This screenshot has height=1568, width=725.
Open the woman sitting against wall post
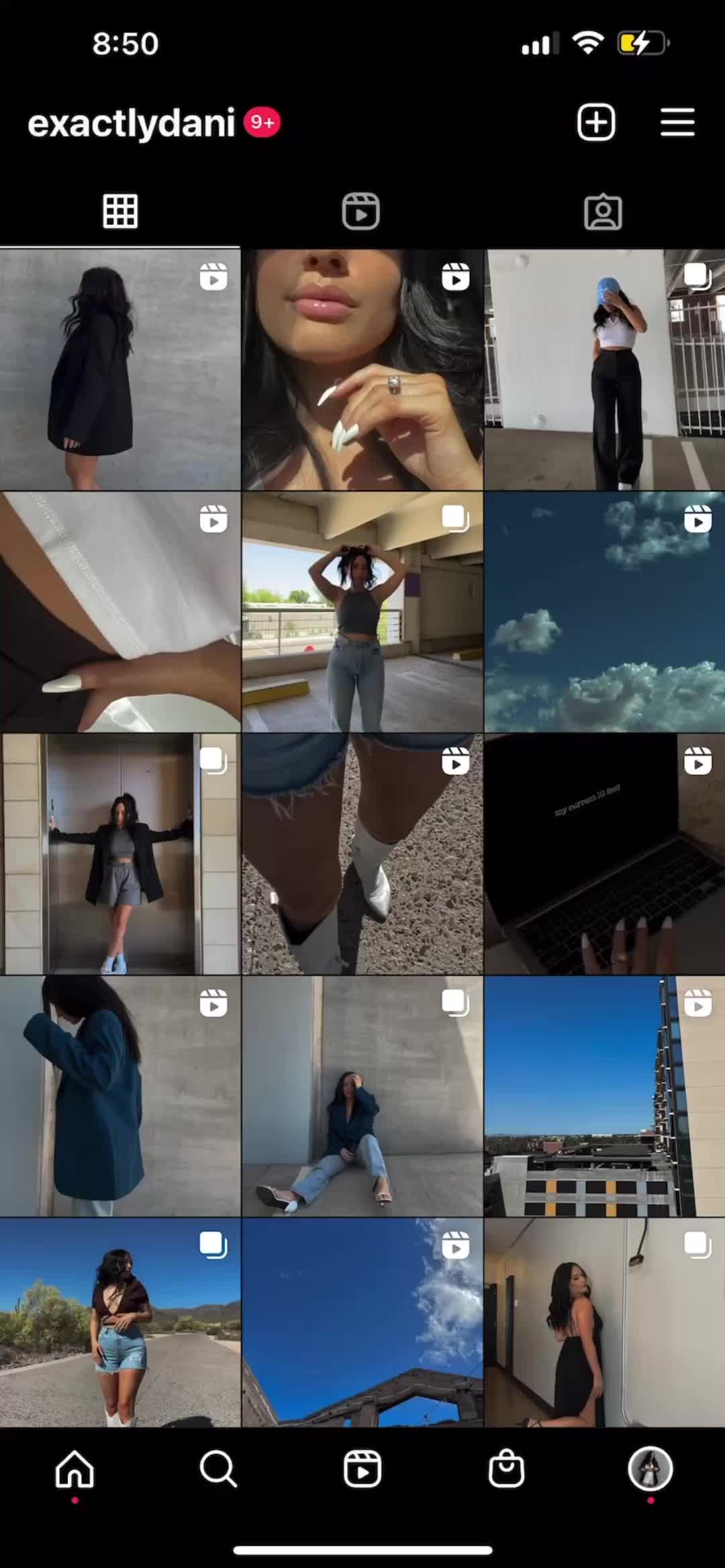[362, 1095]
